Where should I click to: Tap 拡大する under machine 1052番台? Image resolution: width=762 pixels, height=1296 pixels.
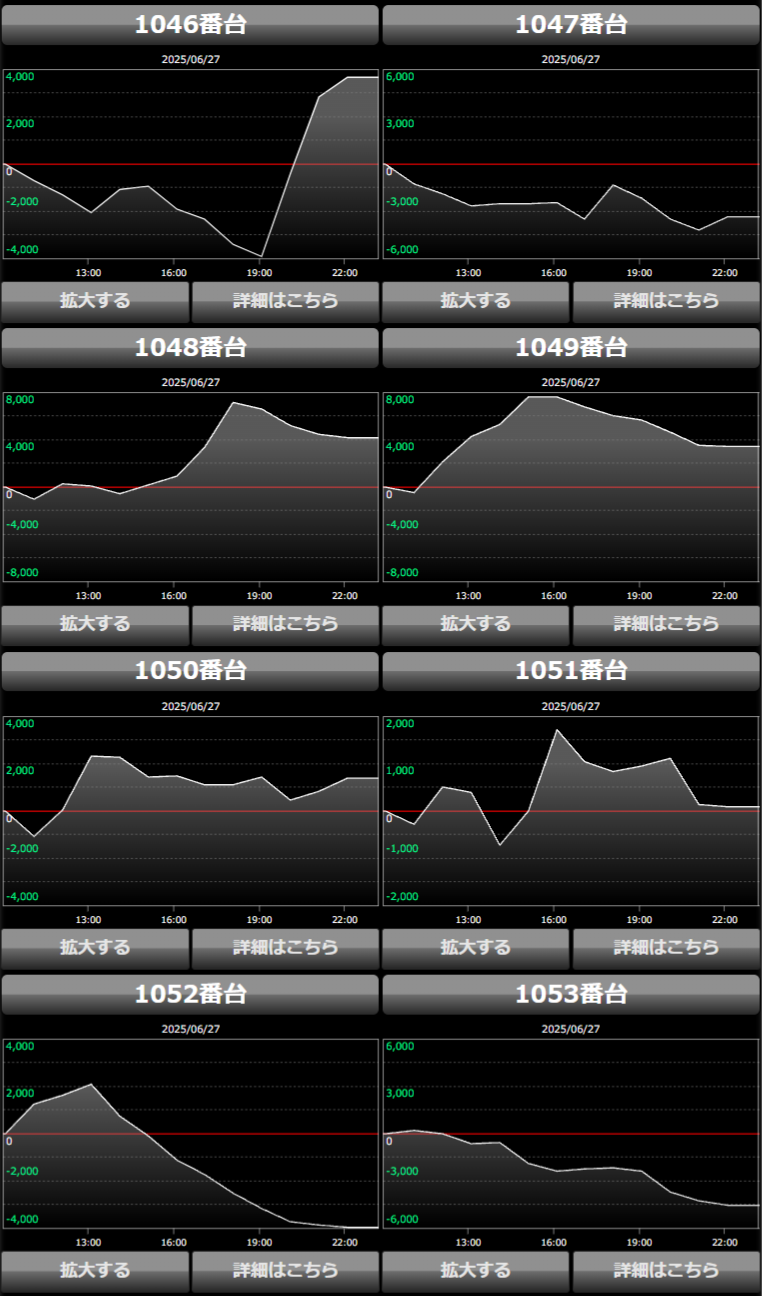(x=95, y=1270)
